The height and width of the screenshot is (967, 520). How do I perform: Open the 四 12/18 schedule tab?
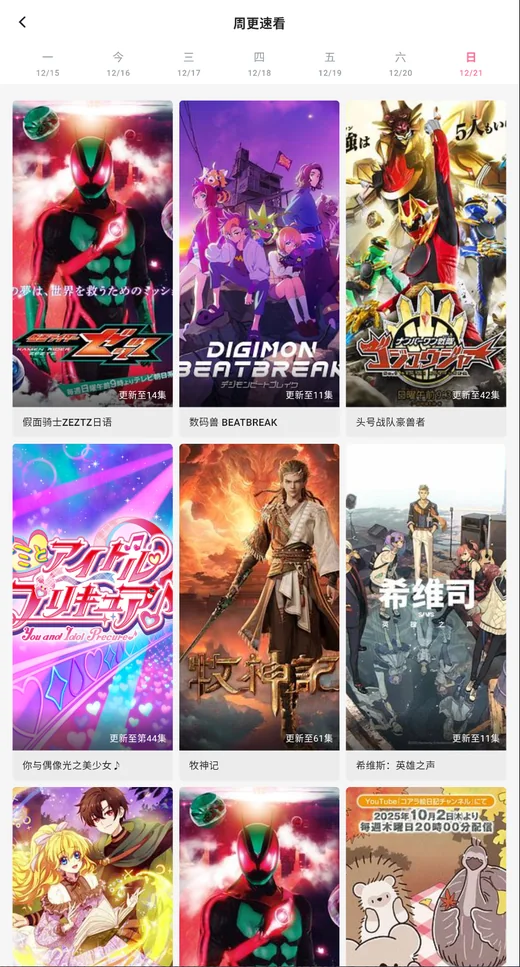coord(259,64)
